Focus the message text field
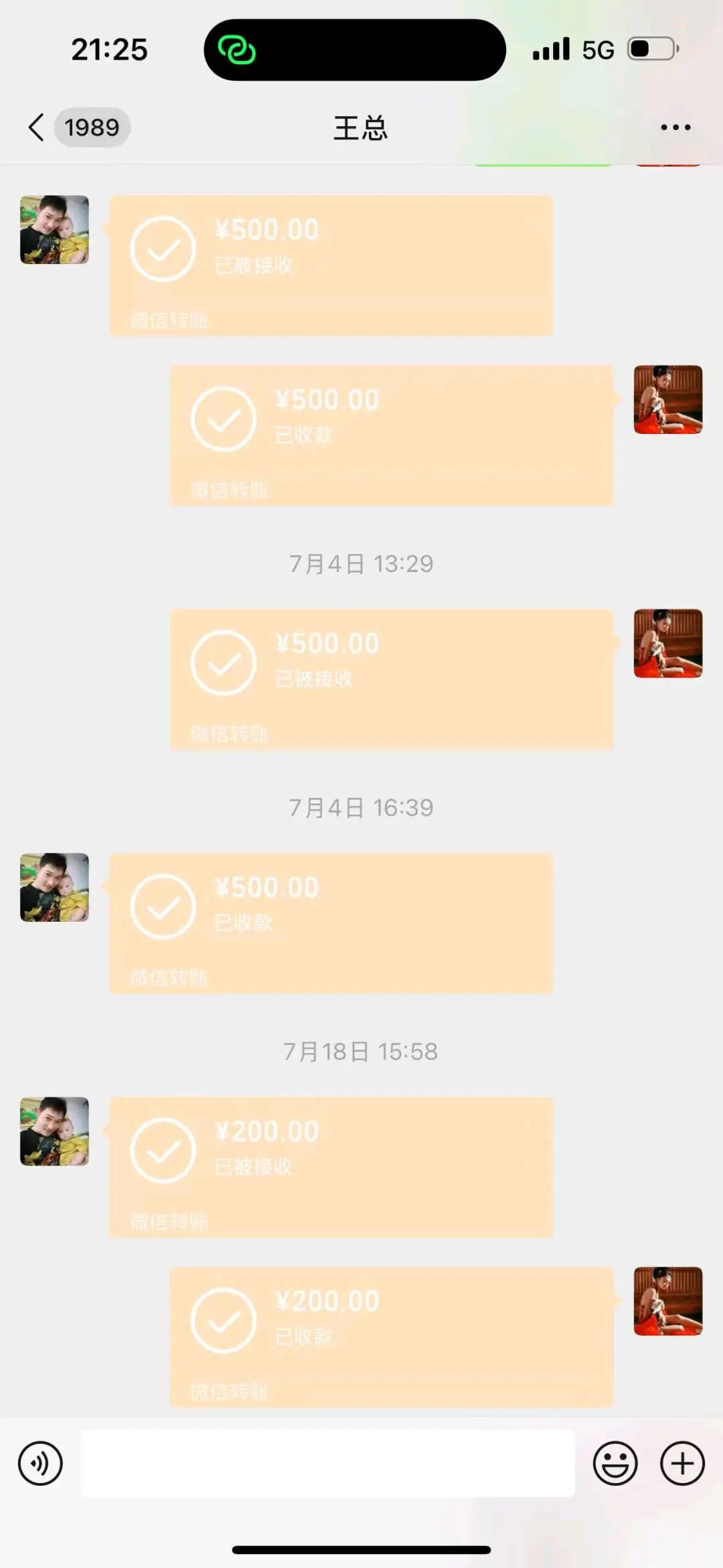 pos(328,1464)
